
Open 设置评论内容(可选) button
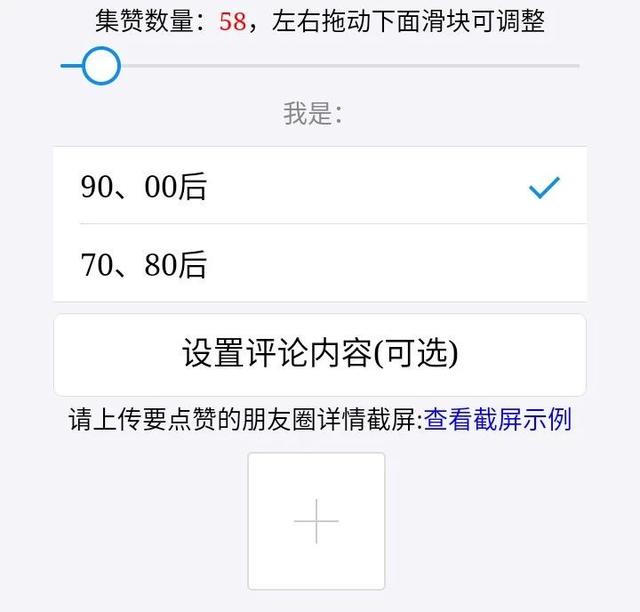319,354
